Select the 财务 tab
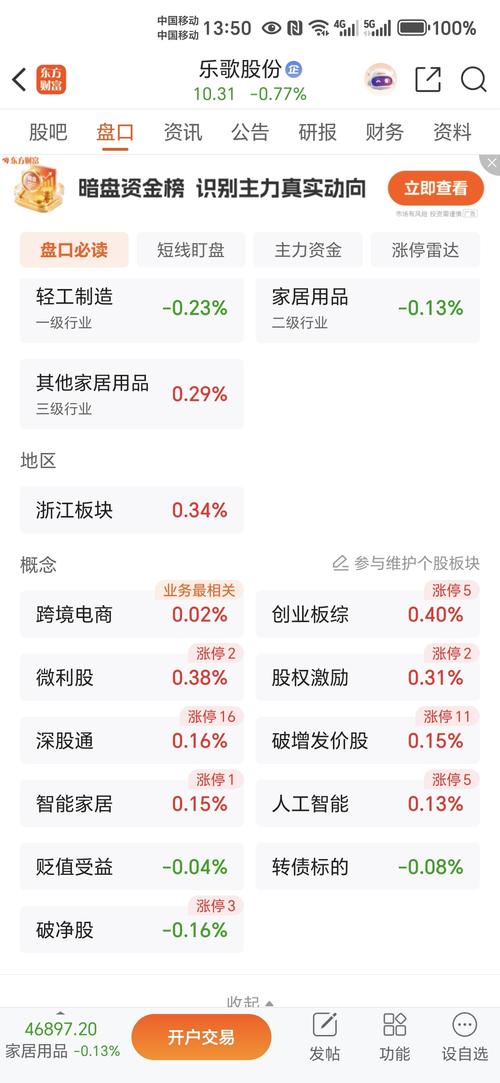 click(x=385, y=132)
